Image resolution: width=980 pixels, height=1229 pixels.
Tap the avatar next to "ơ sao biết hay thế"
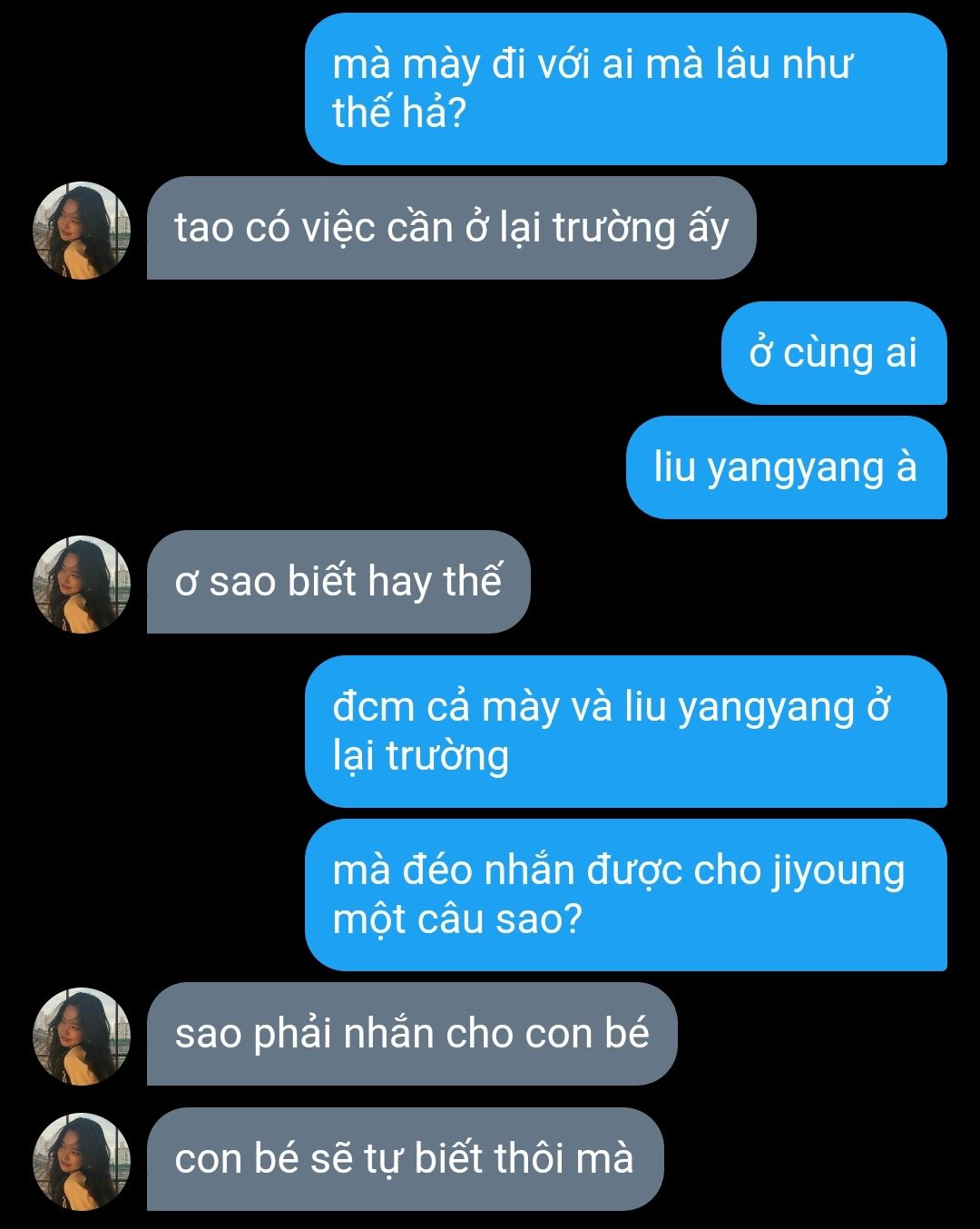pyautogui.click(x=82, y=584)
